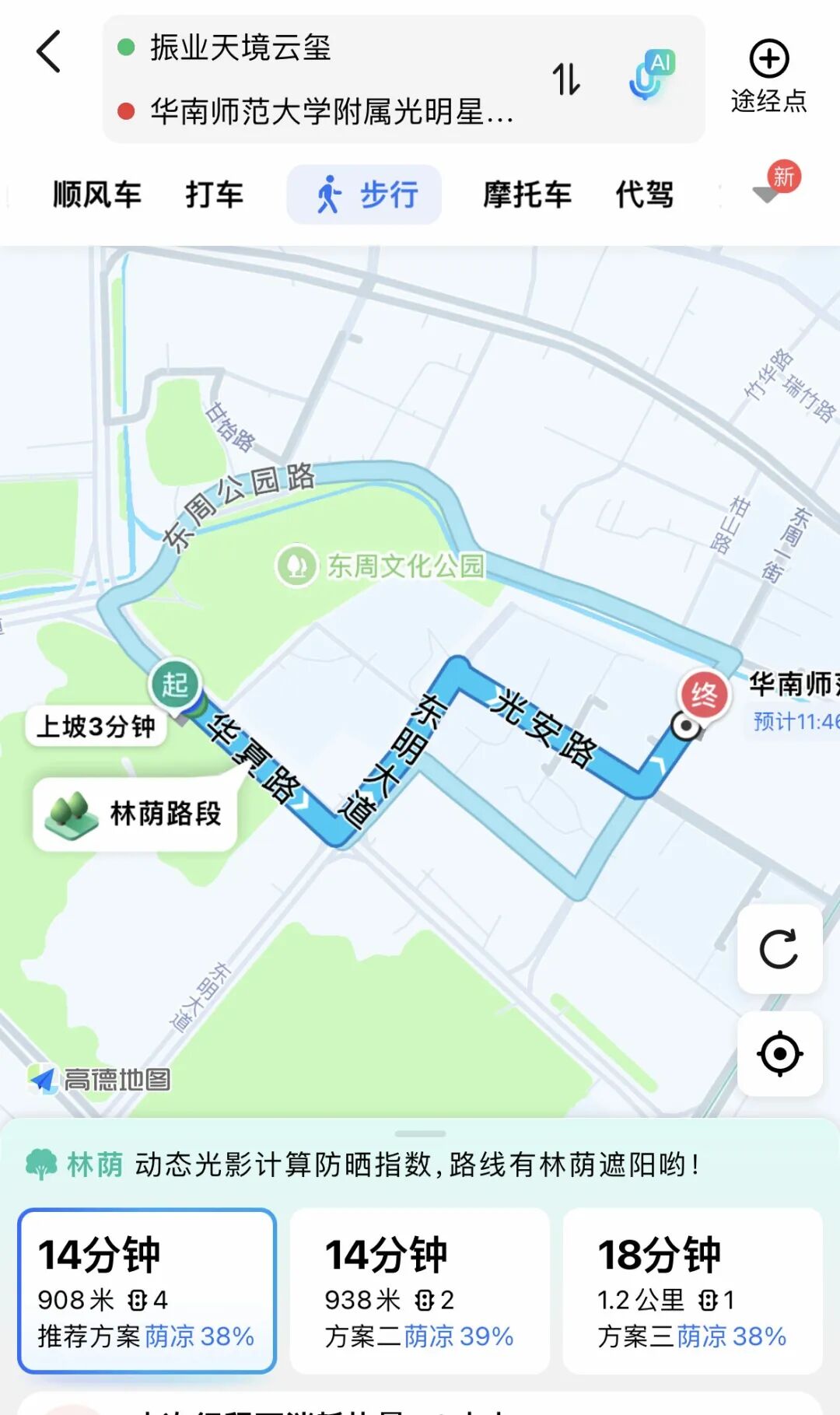Center the map on my location
This screenshot has height=1415, width=840.
(x=779, y=1054)
